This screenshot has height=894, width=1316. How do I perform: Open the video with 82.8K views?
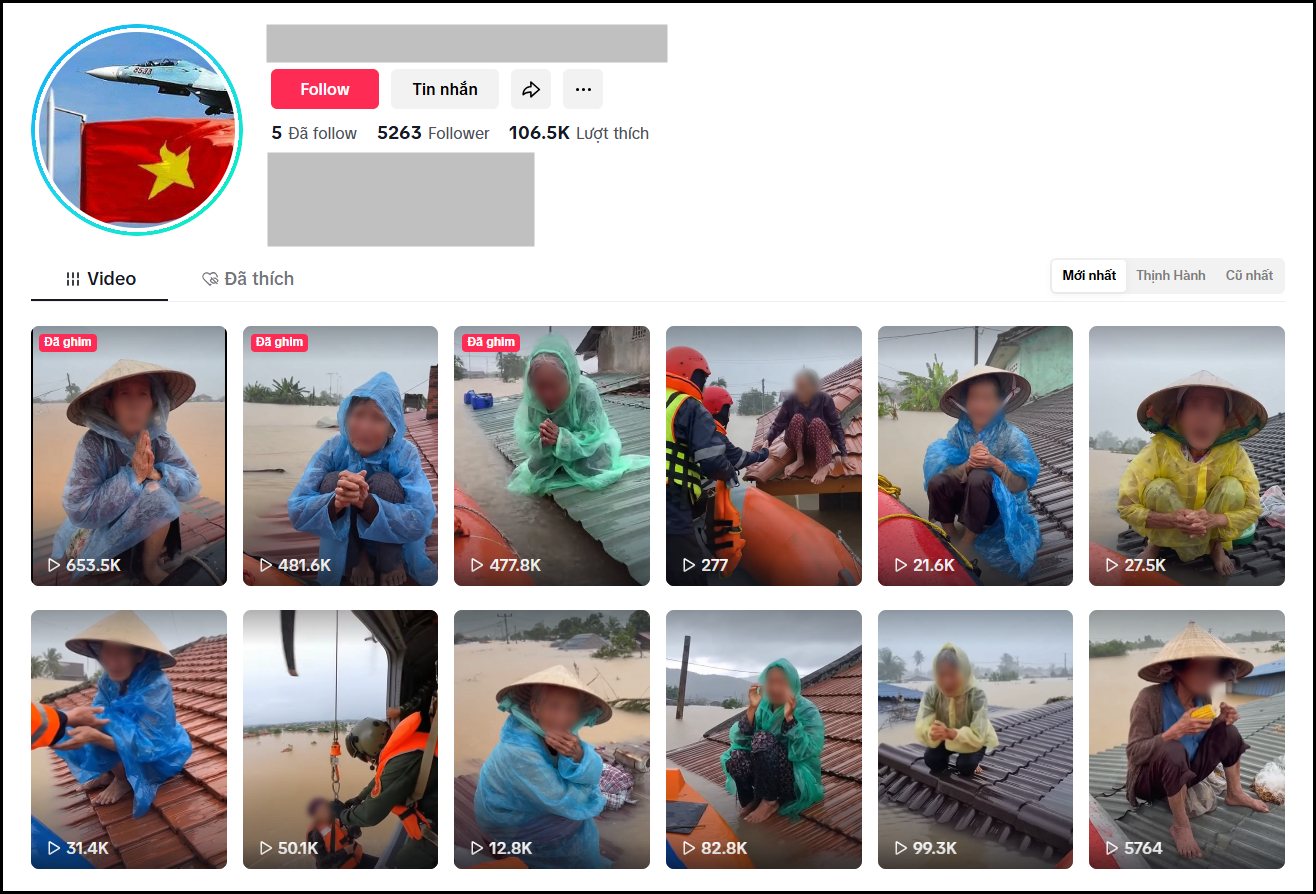(x=763, y=739)
